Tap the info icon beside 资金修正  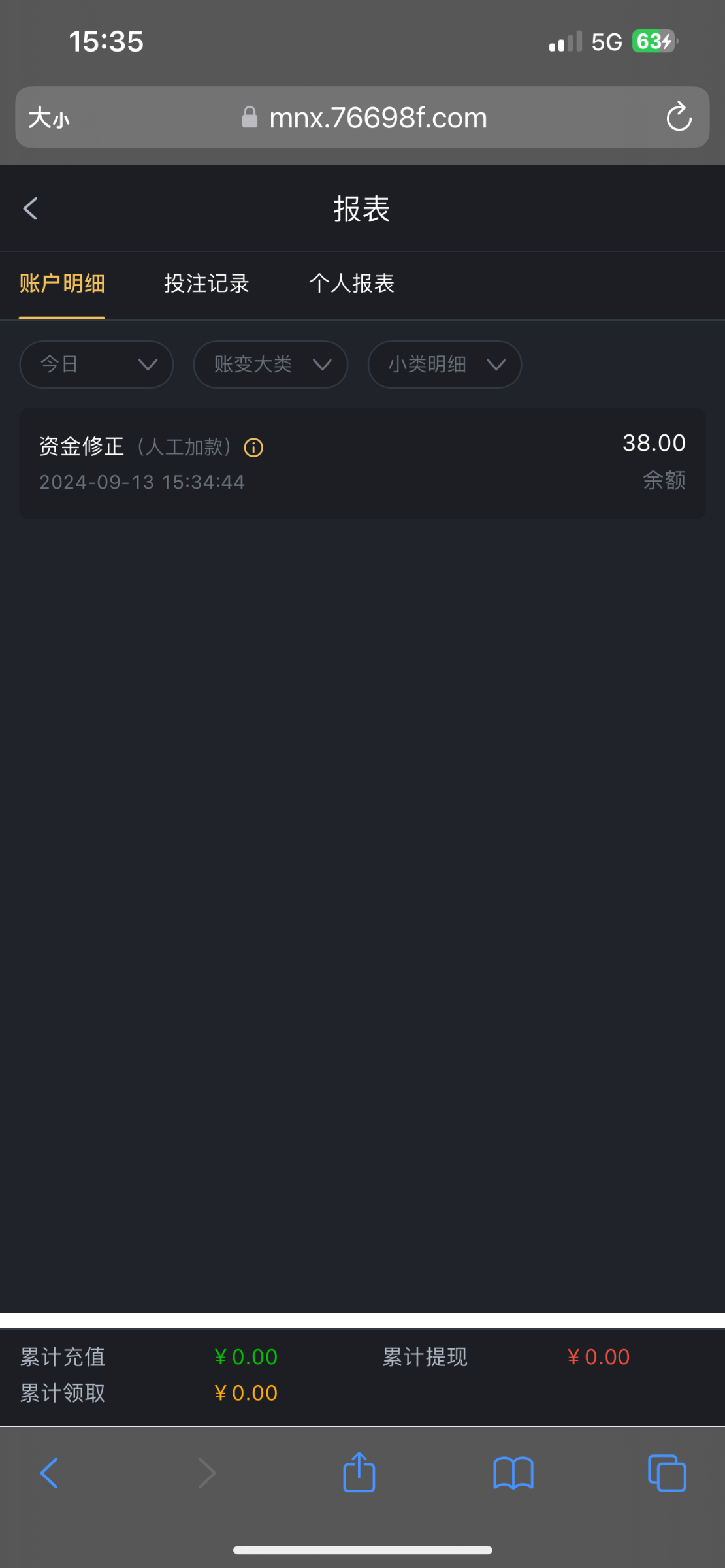tap(253, 448)
